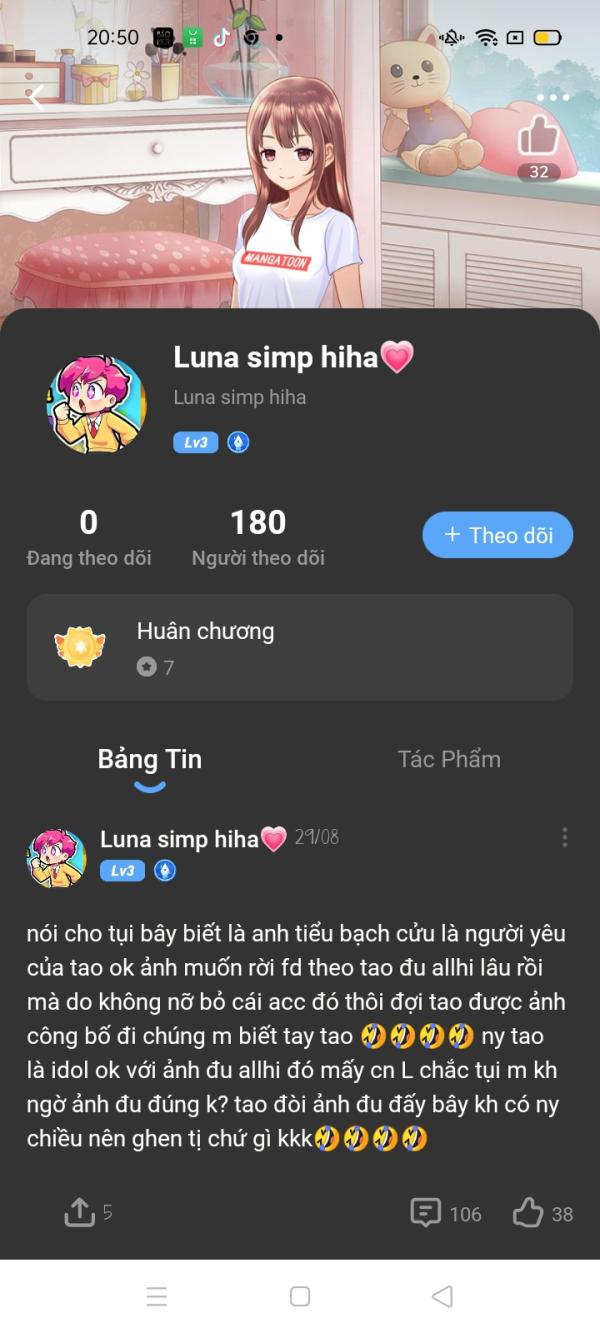Like the post with 38 likes
This screenshot has width=600, height=1333.
pyautogui.click(x=529, y=1213)
